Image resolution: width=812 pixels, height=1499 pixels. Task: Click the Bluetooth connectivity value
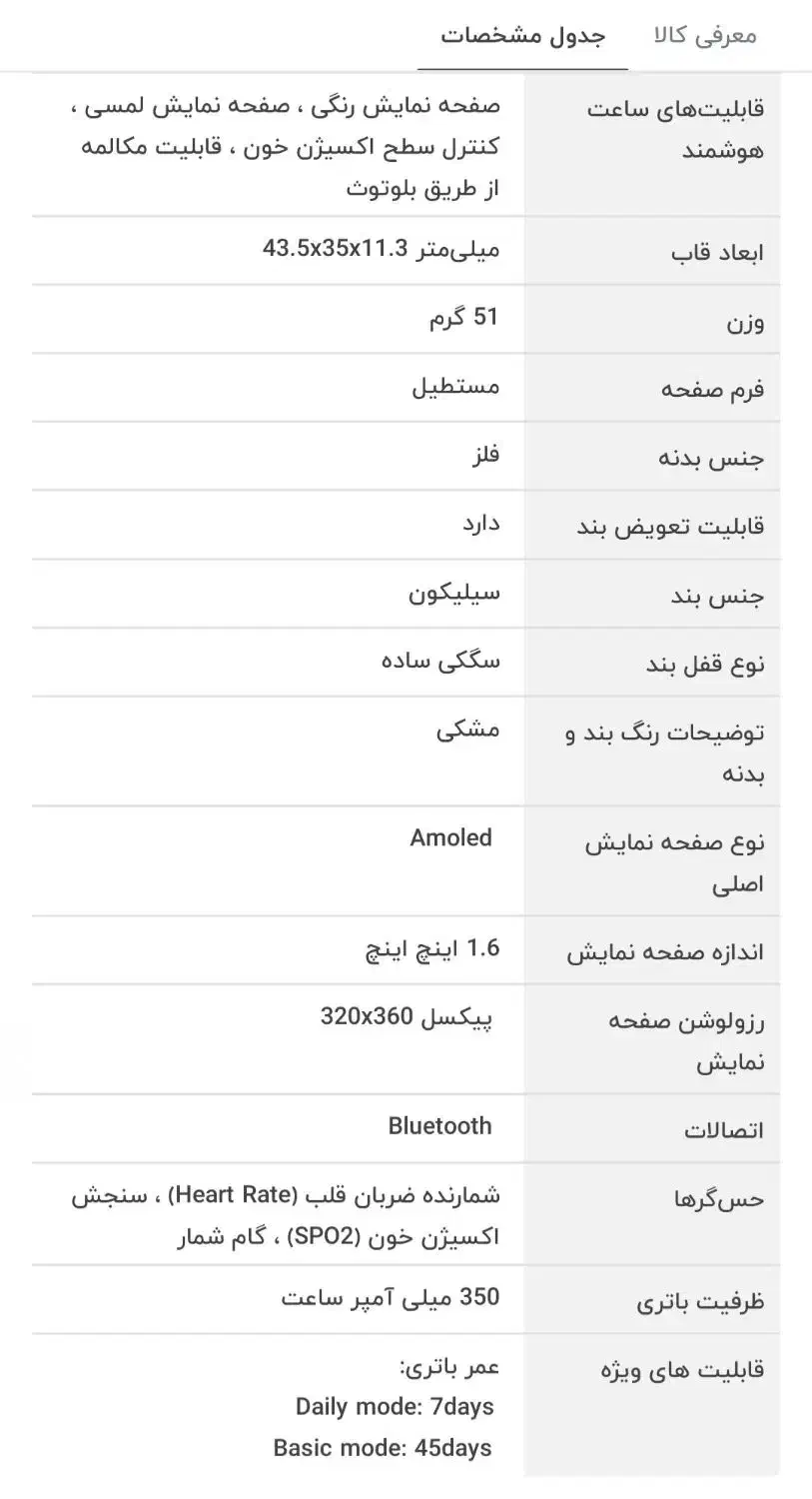click(x=438, y=1126)
